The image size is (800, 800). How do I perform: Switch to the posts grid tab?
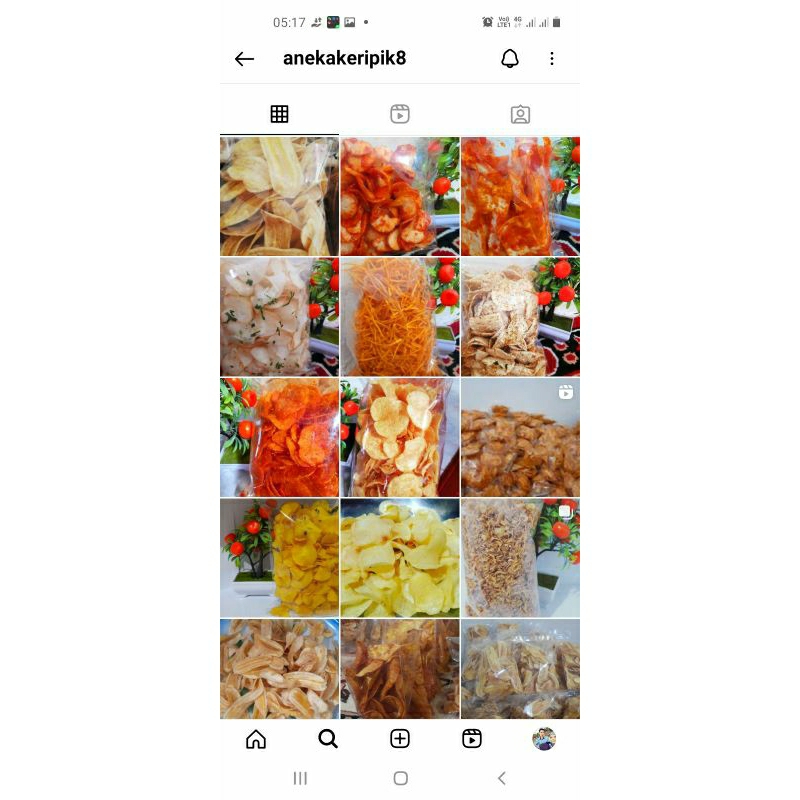coord(279,114)
